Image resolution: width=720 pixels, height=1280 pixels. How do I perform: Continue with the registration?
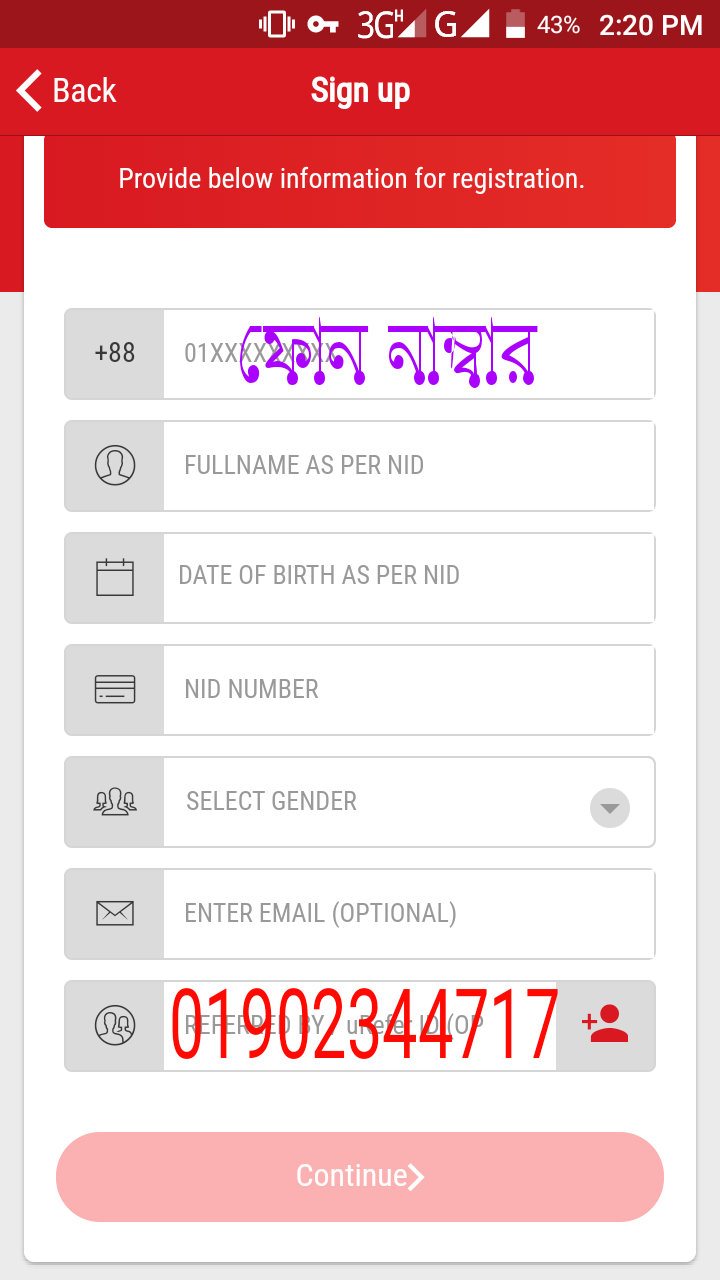coord(360,1176)
